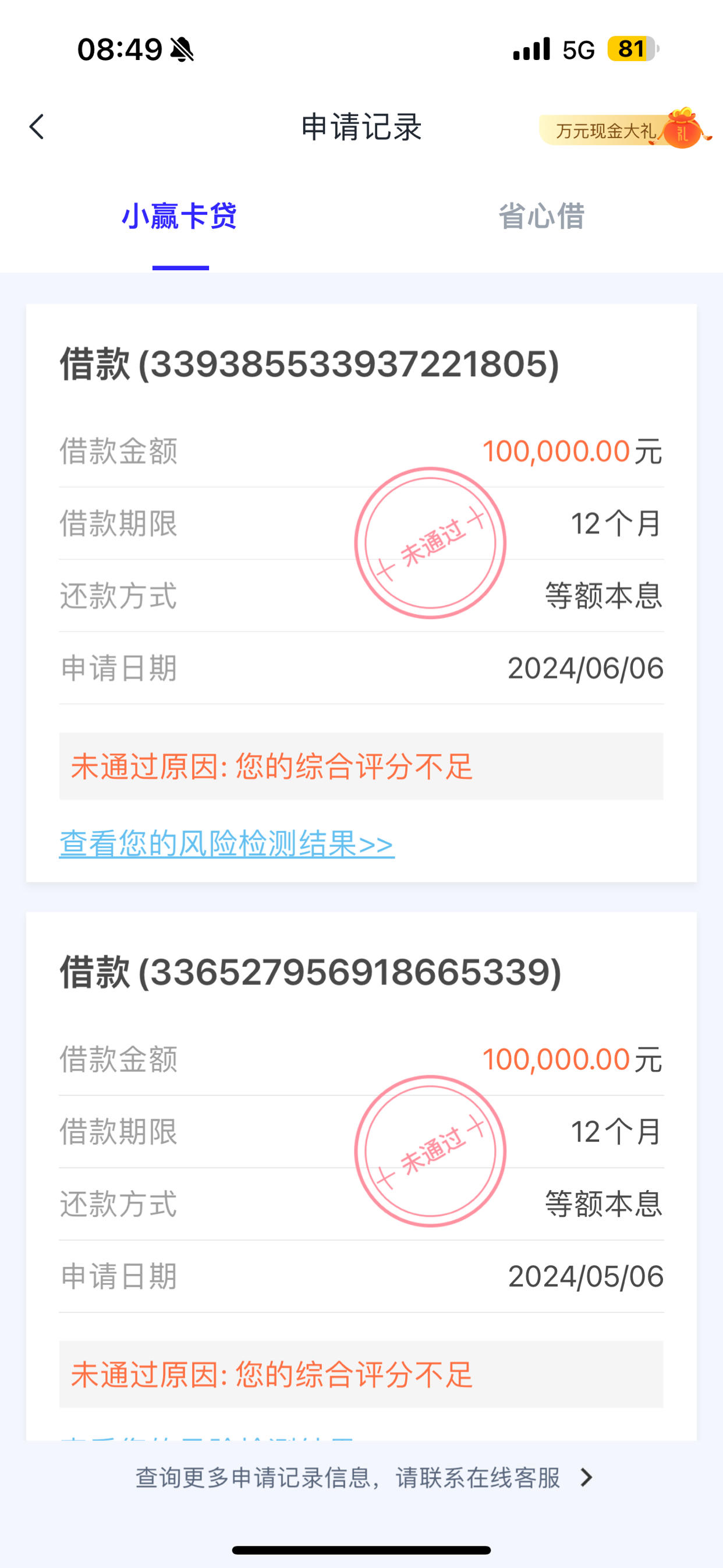Tap the clock showing 08:49
723x1568 pixels.
coord(118,51)
